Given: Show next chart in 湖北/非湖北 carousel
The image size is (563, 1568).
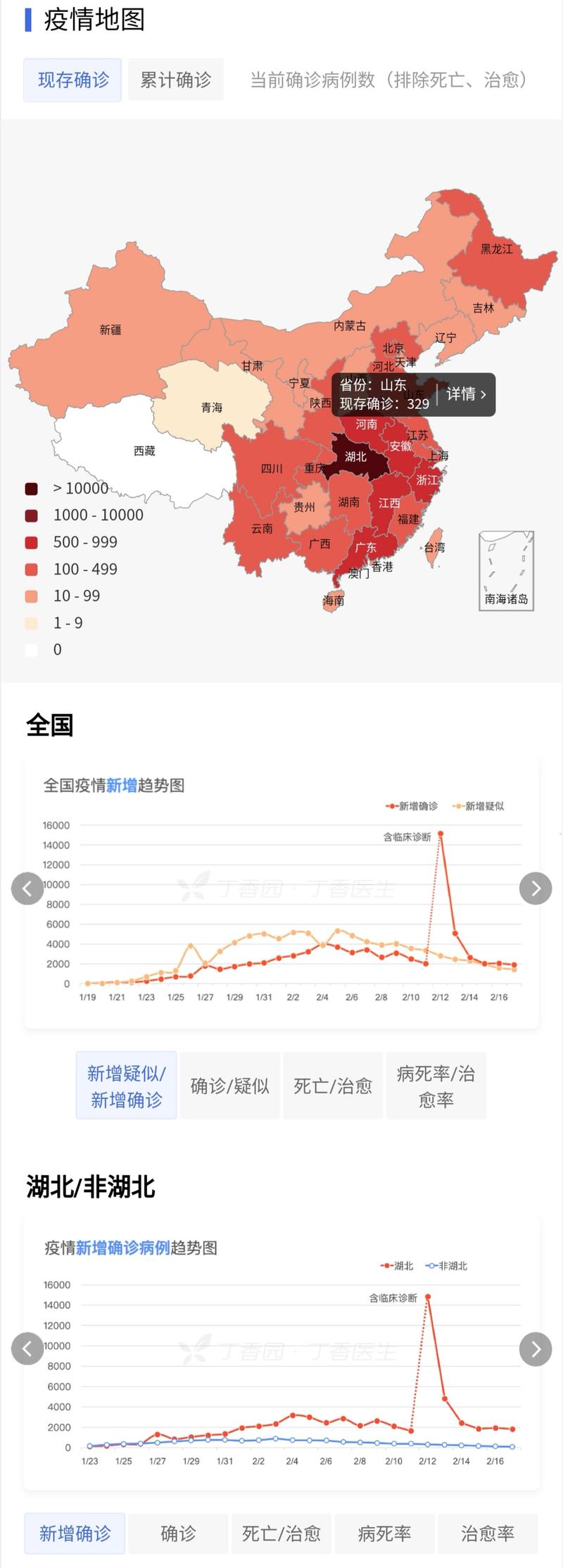Looking at the screenshot, I should [x=536, y=1349].
